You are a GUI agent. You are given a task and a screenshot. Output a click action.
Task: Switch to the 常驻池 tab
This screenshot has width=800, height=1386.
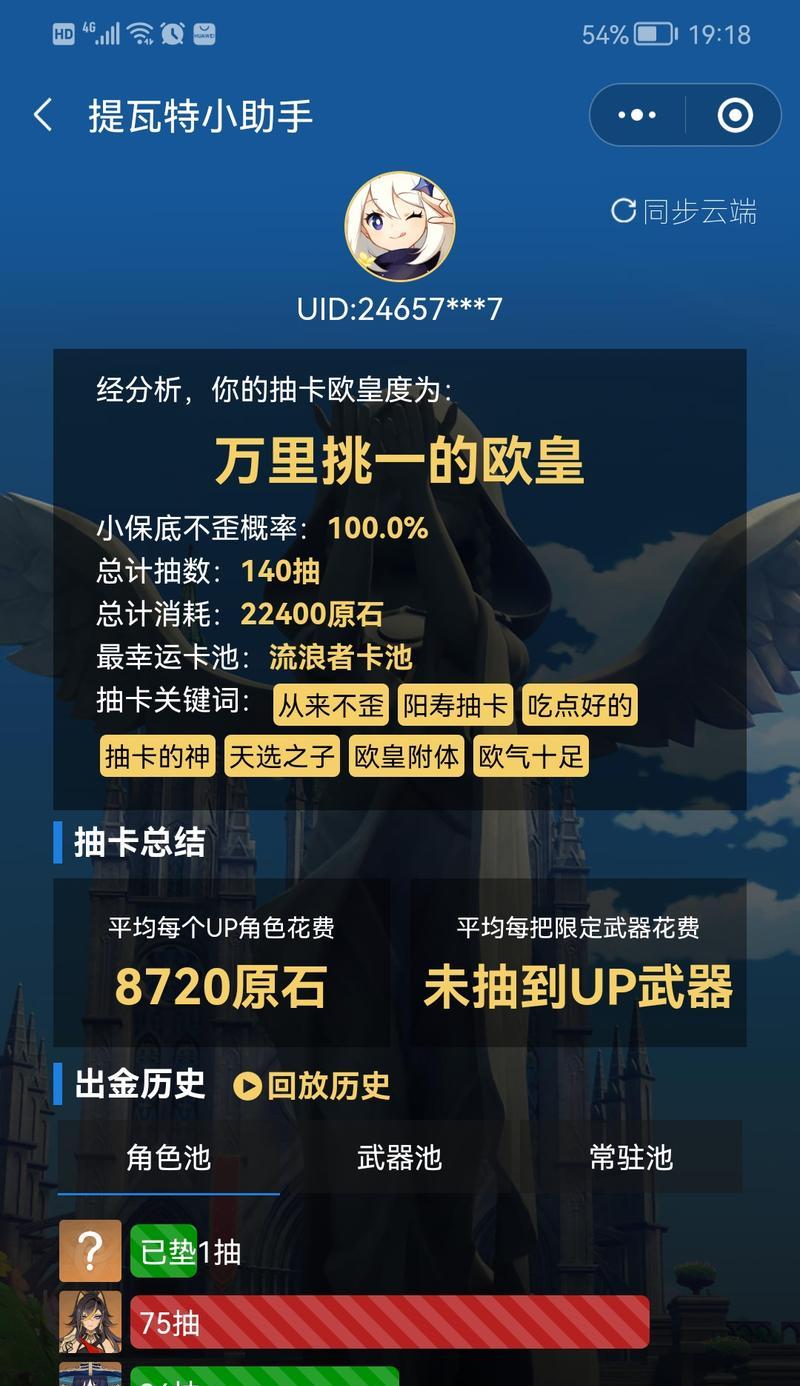tap(630, 1158)
